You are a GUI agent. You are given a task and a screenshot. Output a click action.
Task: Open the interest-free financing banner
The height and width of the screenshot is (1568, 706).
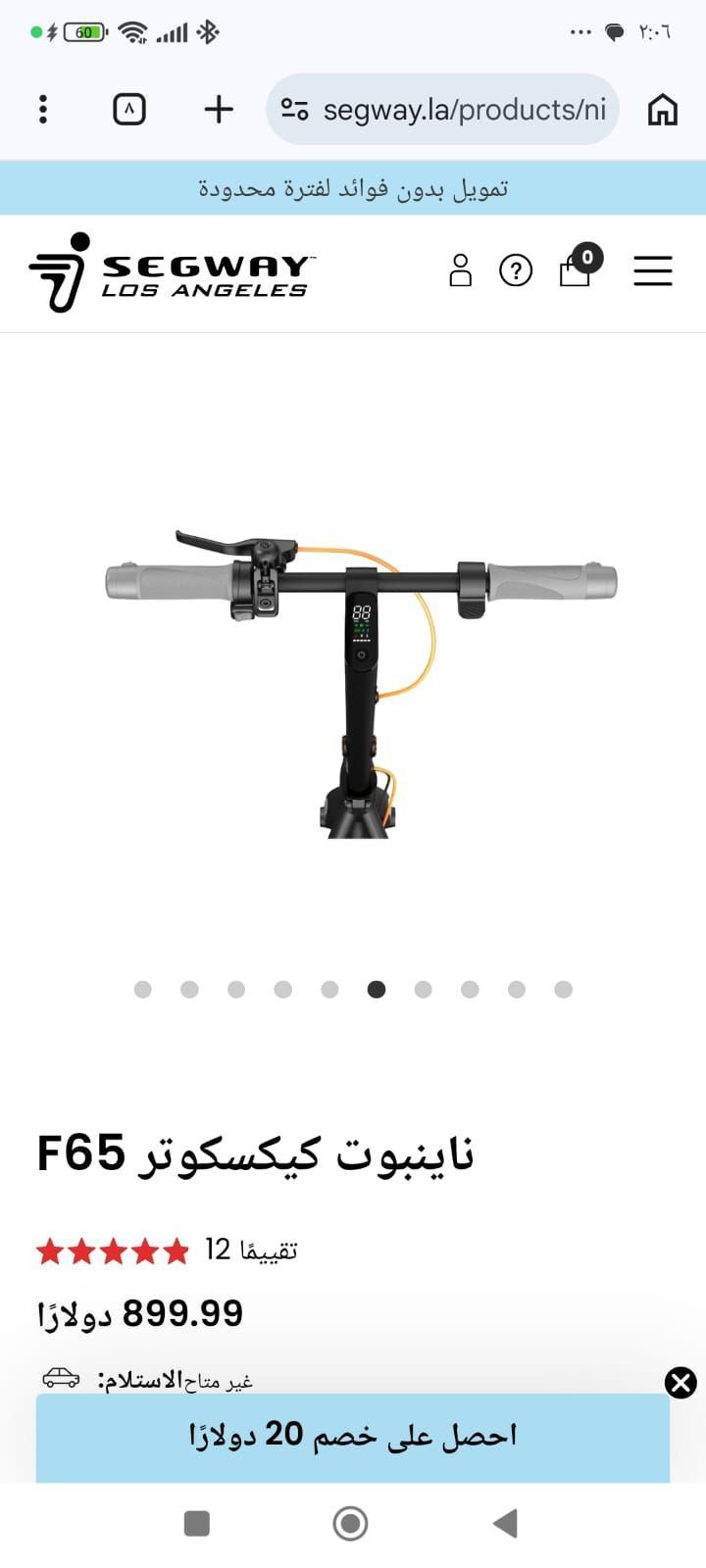pos(353,188)
